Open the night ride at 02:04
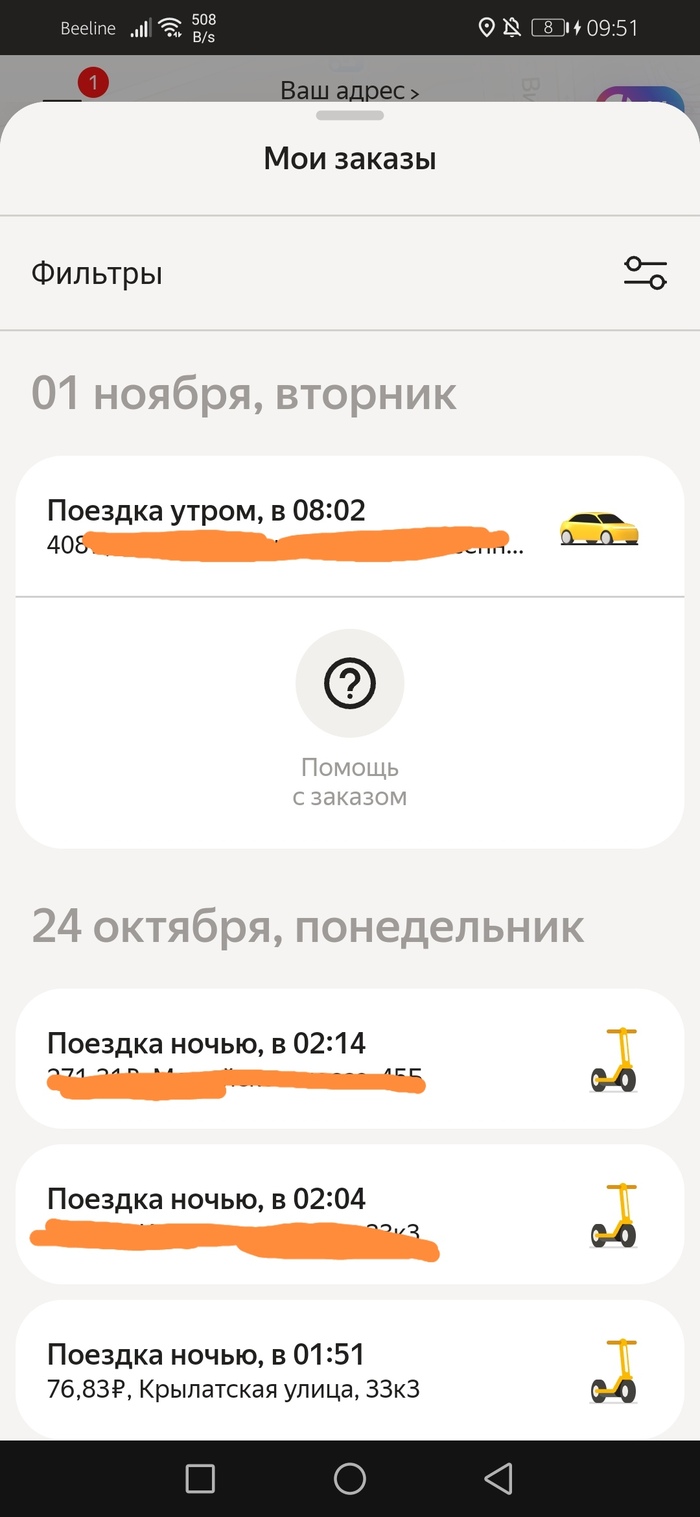The height and width of the screenshot is (1517, 700). [300, 1213]
